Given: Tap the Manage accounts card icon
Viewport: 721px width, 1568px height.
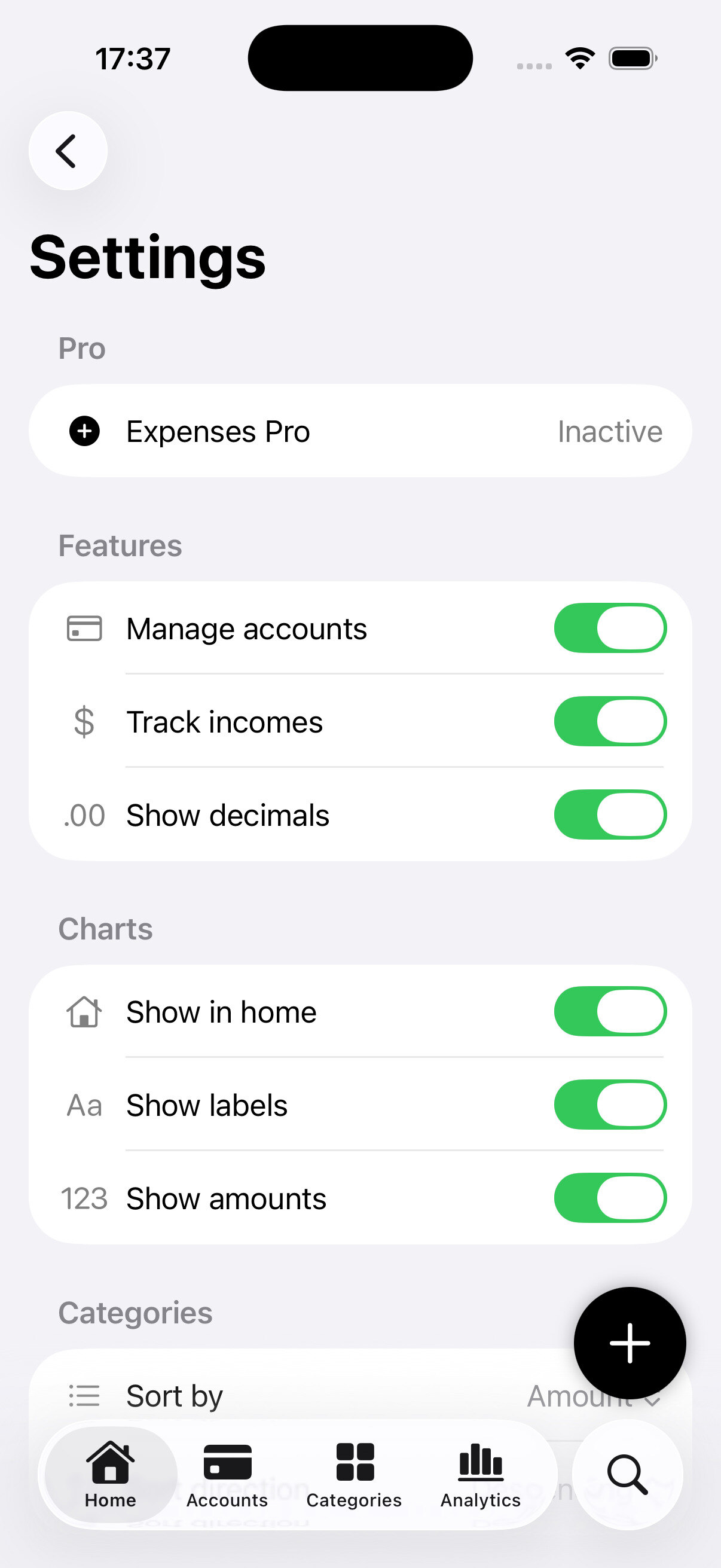Looking at the screenshot, I should pos(84,629).
